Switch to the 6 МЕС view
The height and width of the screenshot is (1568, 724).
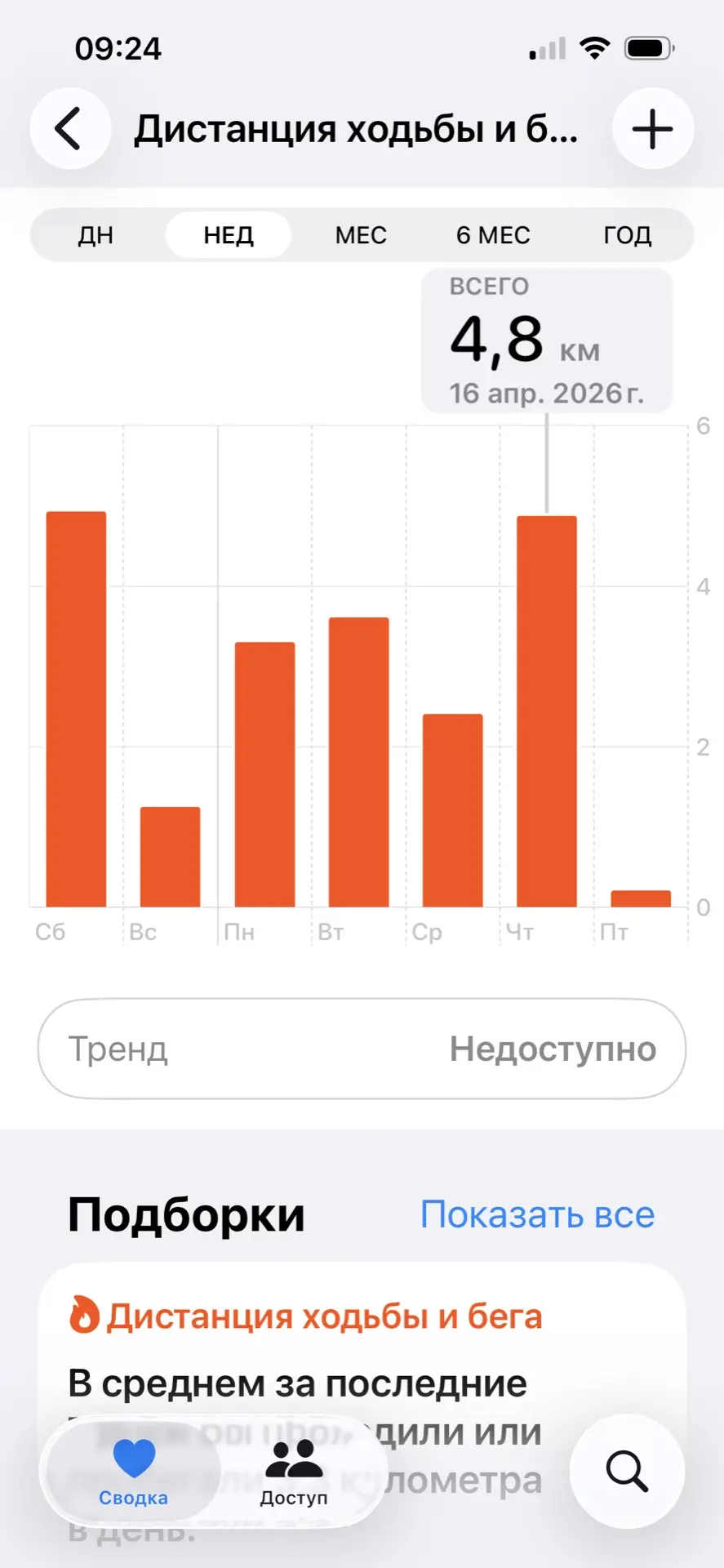[x=493, y=235]
